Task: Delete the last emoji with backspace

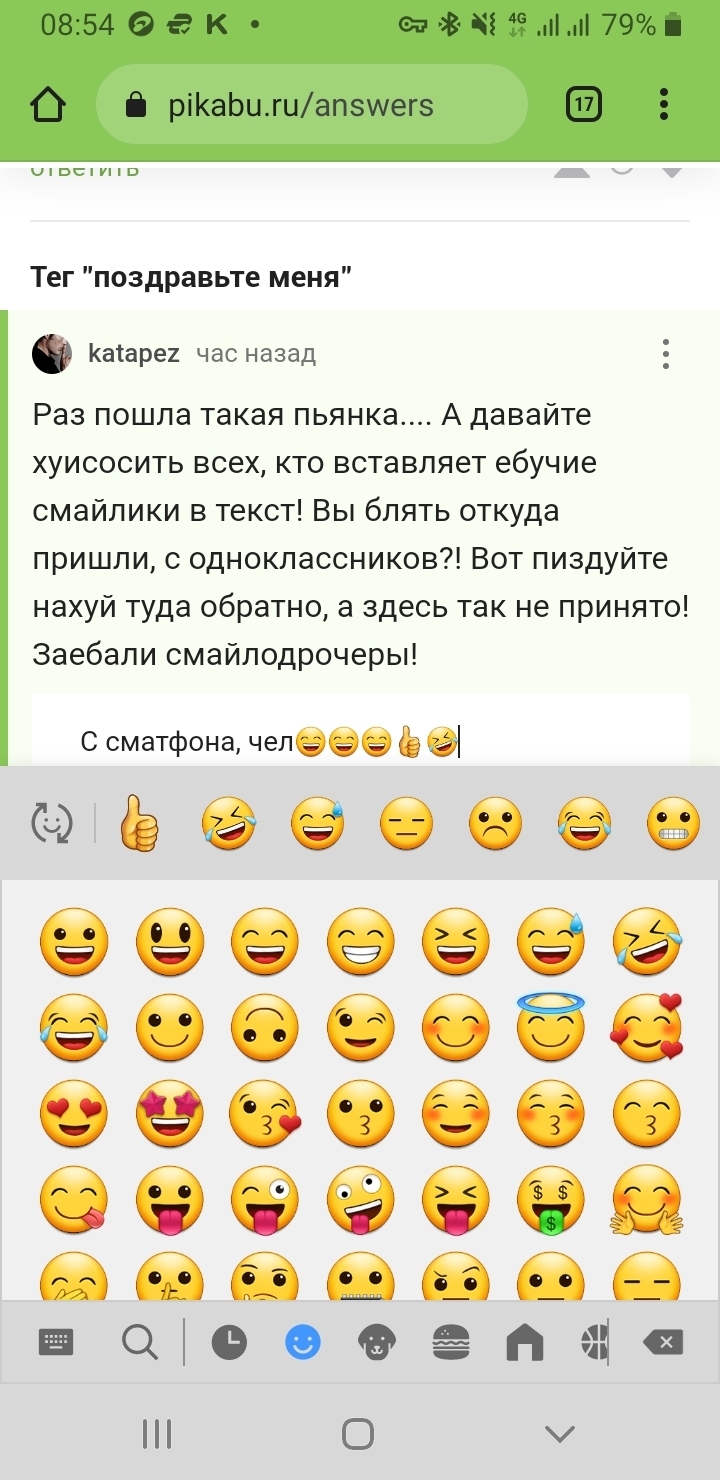Action: pos(663,1342)
